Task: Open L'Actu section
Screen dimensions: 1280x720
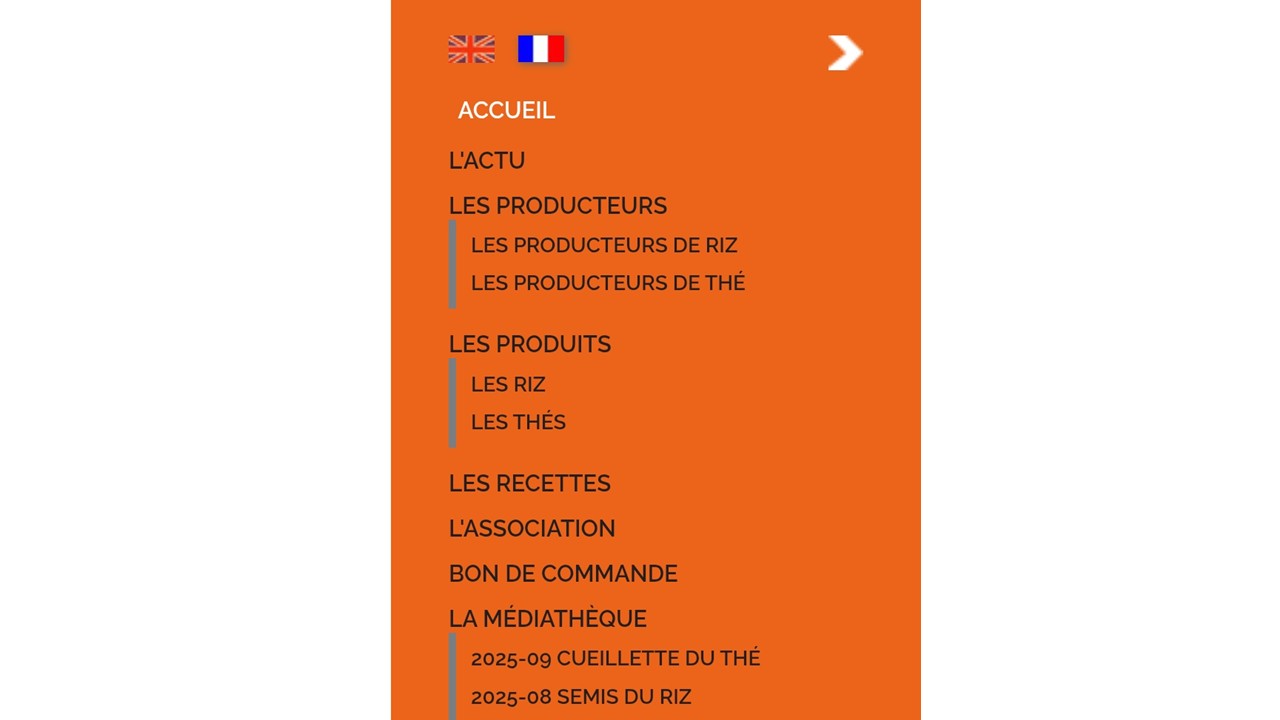Action: (x=487, y=161)
